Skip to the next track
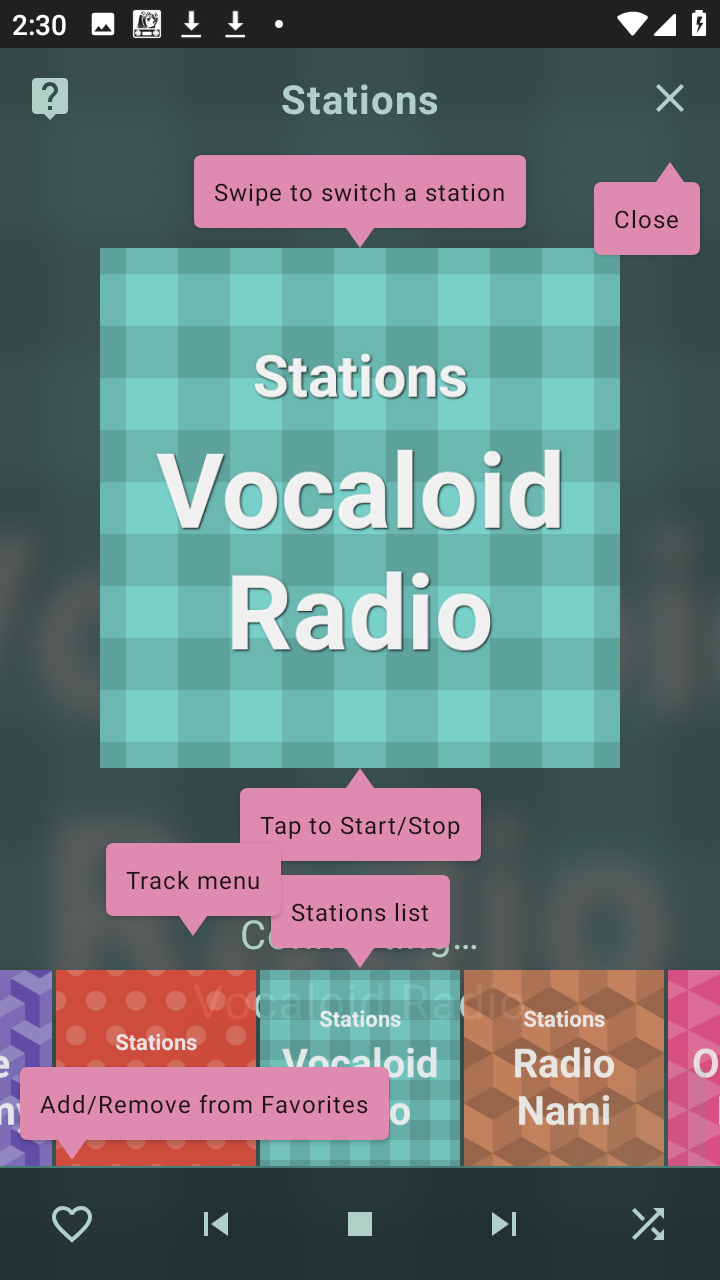This screenshot has width=720, height=1280. (x=504, y=1224)
